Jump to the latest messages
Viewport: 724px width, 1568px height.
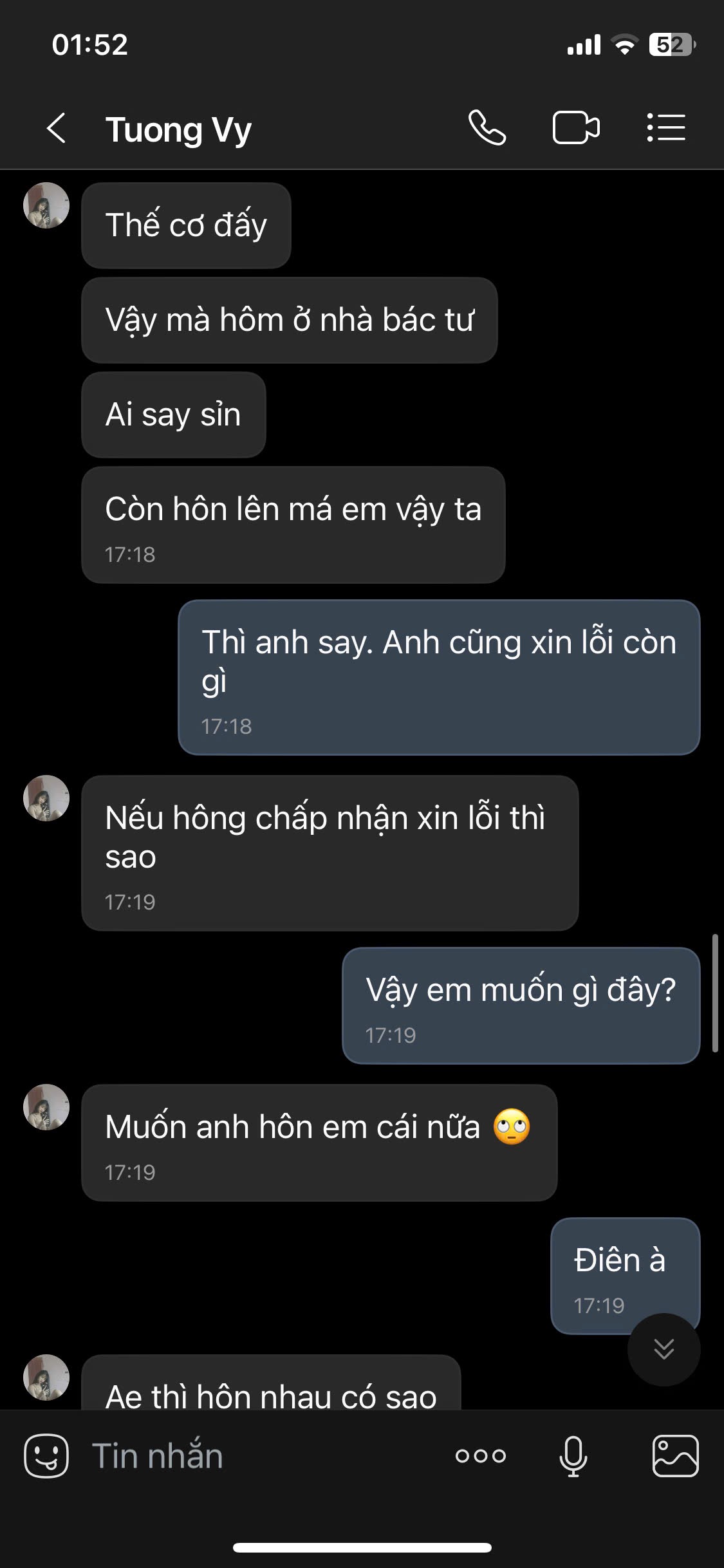click(664, 1349)
